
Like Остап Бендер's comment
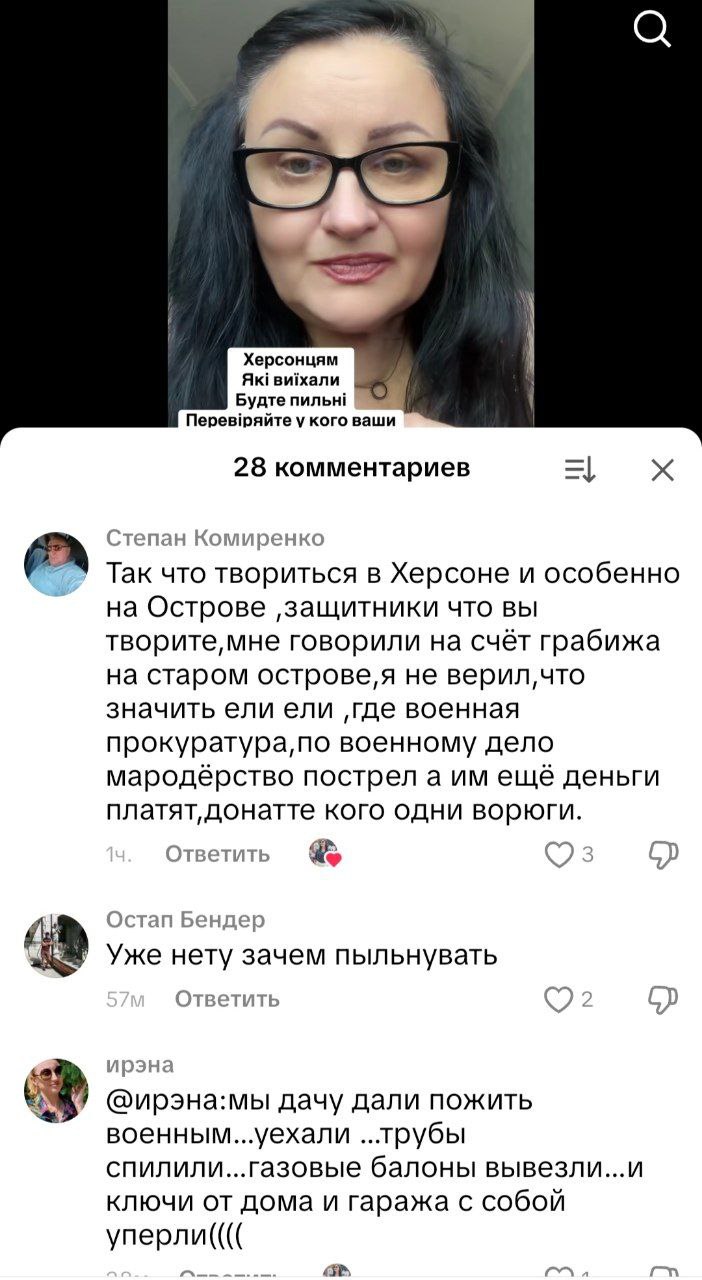tap(557, 999)
